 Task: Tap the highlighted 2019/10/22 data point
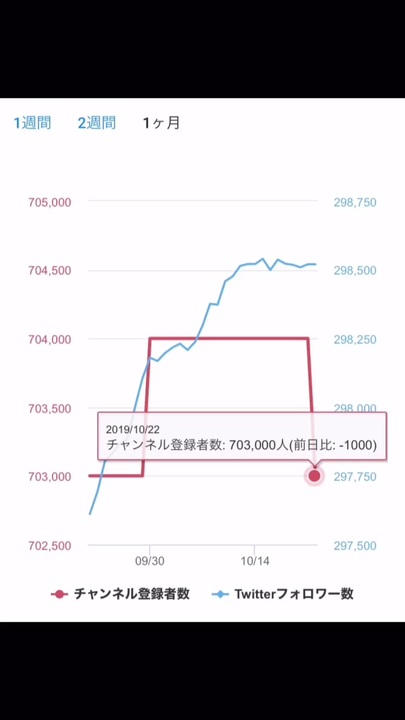click(314, 476)
